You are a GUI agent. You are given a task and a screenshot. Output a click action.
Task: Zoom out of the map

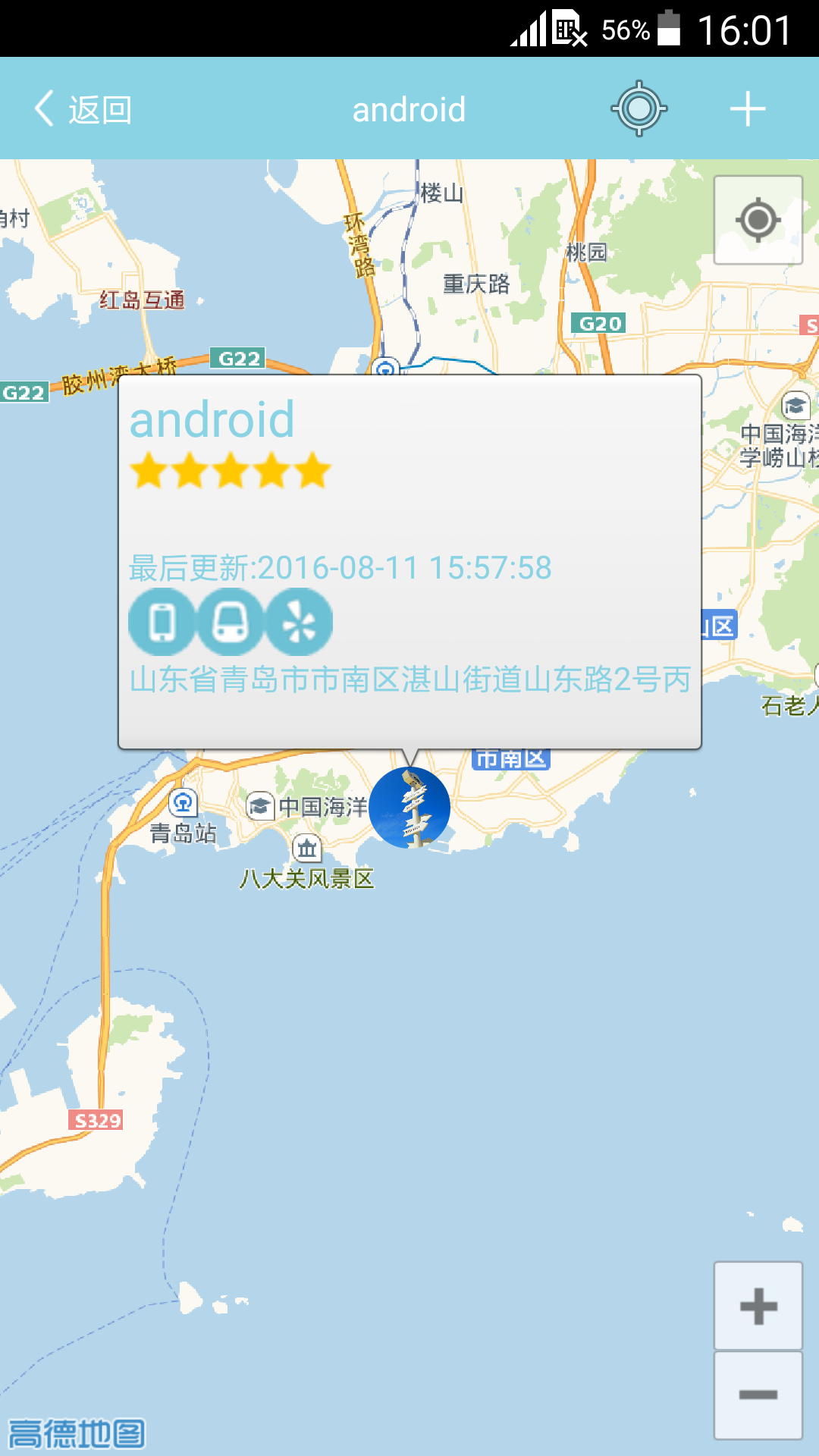tap(758, 1395)
